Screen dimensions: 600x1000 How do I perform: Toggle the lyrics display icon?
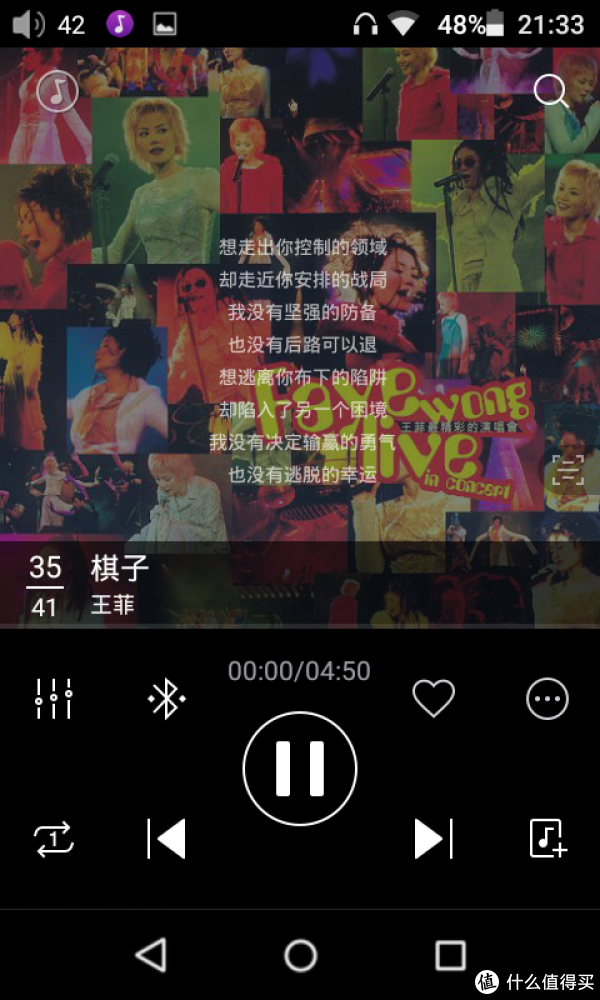568,470
